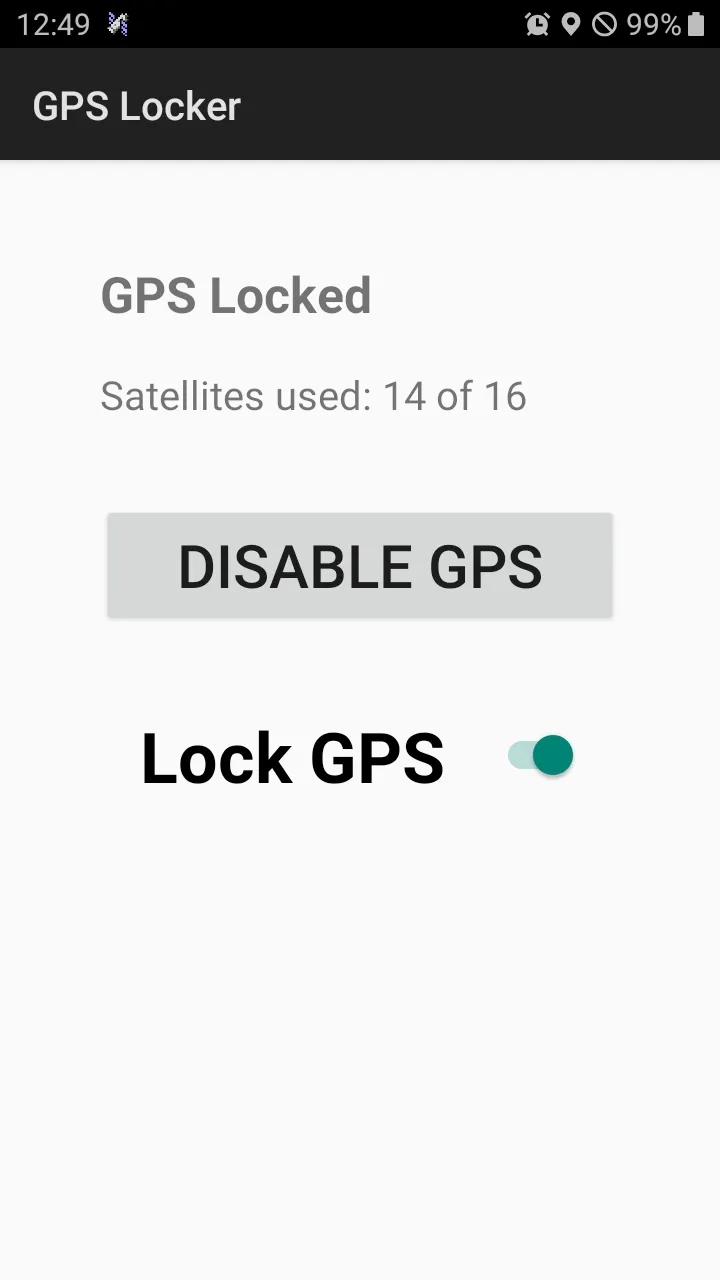Tap the location pin icon in status bar
Viewport: 720px width, 1280px height.
(x=572, y=23)
